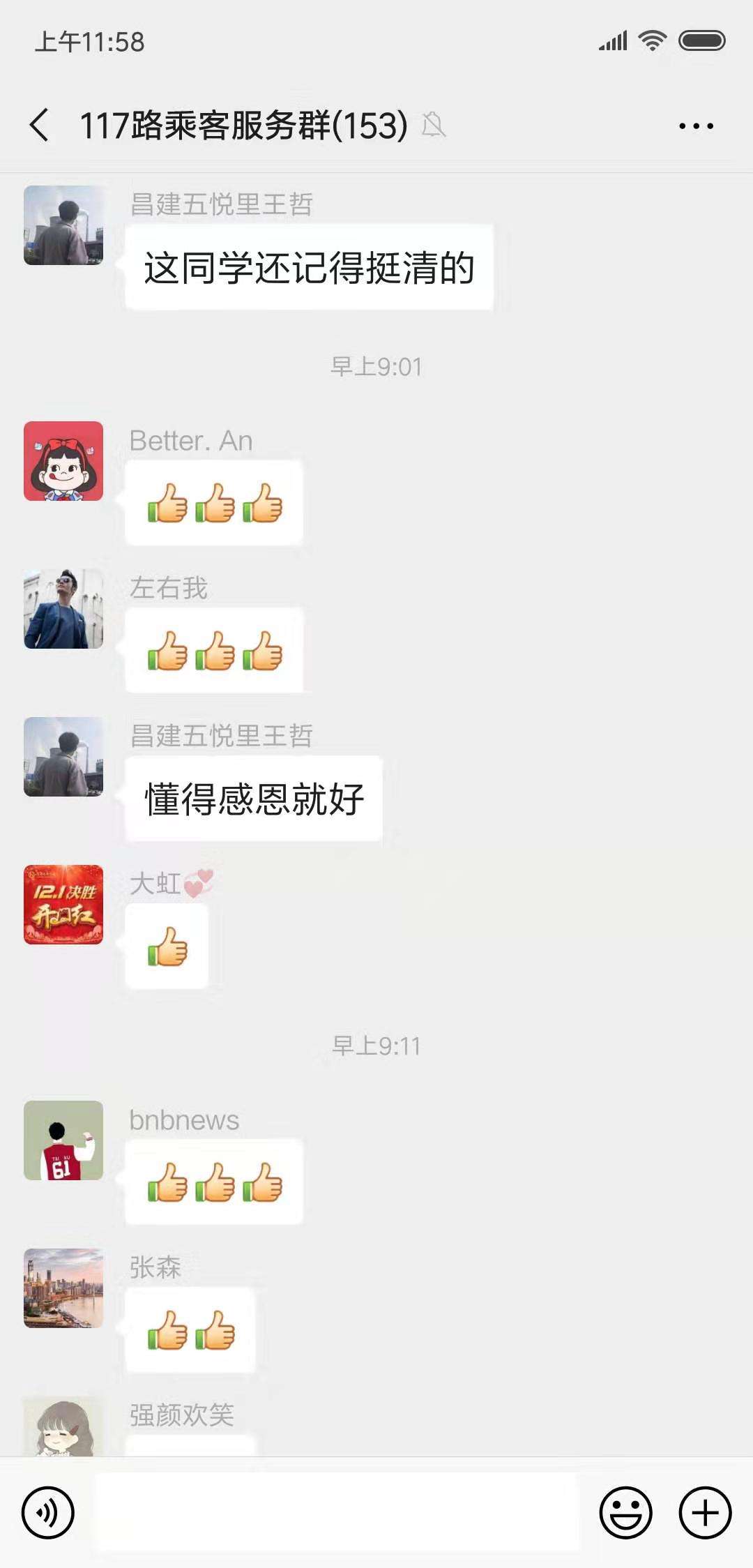The width and height of the screenshot is (753, 1568).
Task: Switch to voice message input
Action: (47, 1512)
